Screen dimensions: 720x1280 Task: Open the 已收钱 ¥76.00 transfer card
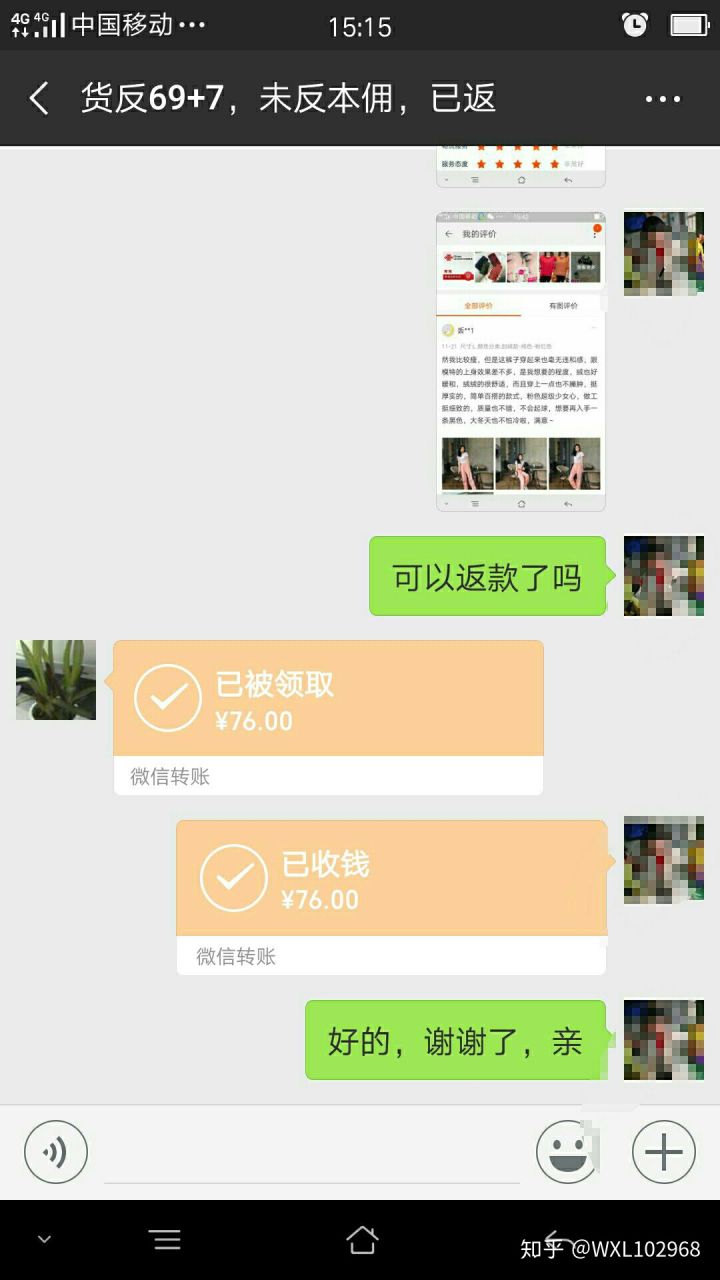click(x=391, y=896)
